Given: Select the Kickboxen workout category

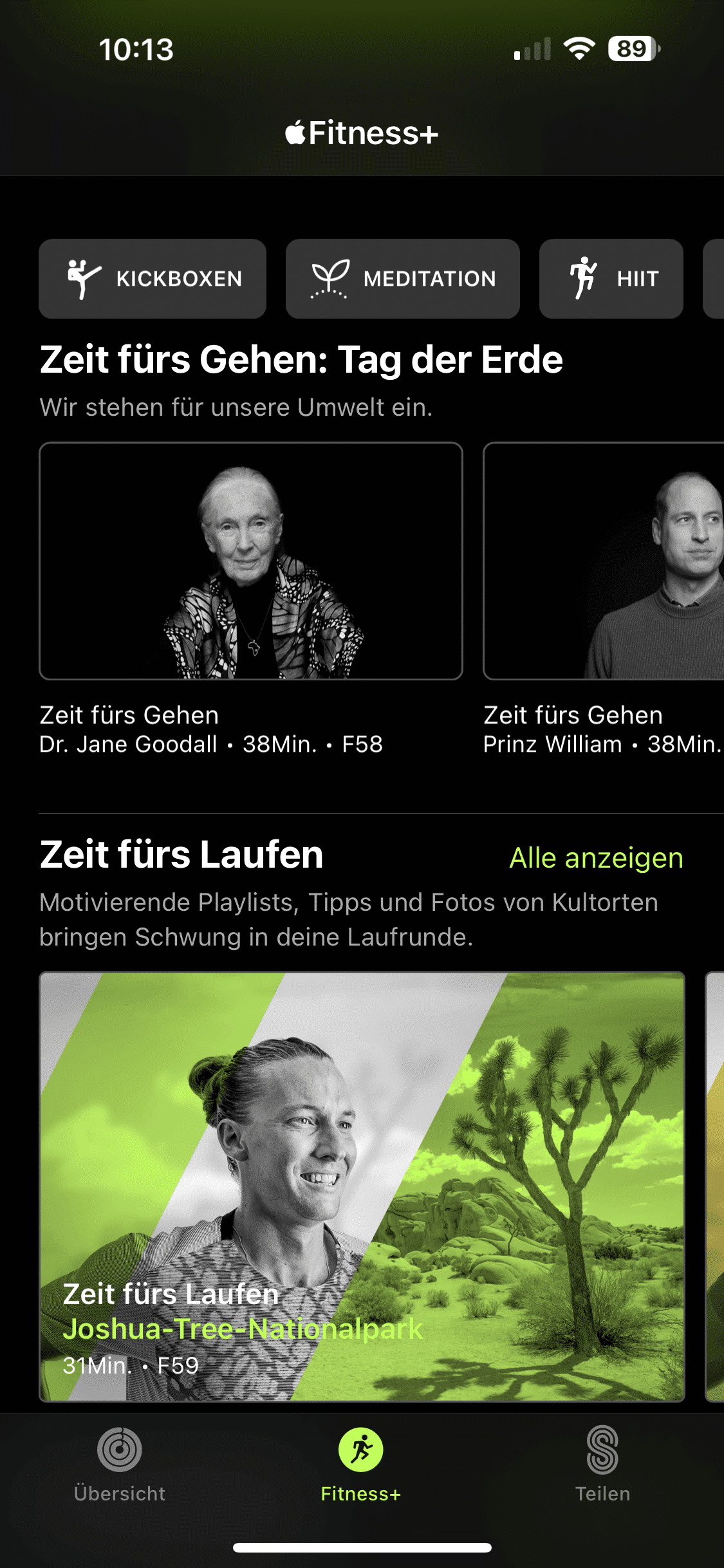Looking at the screenshot, I should click(x=153, y=279).
